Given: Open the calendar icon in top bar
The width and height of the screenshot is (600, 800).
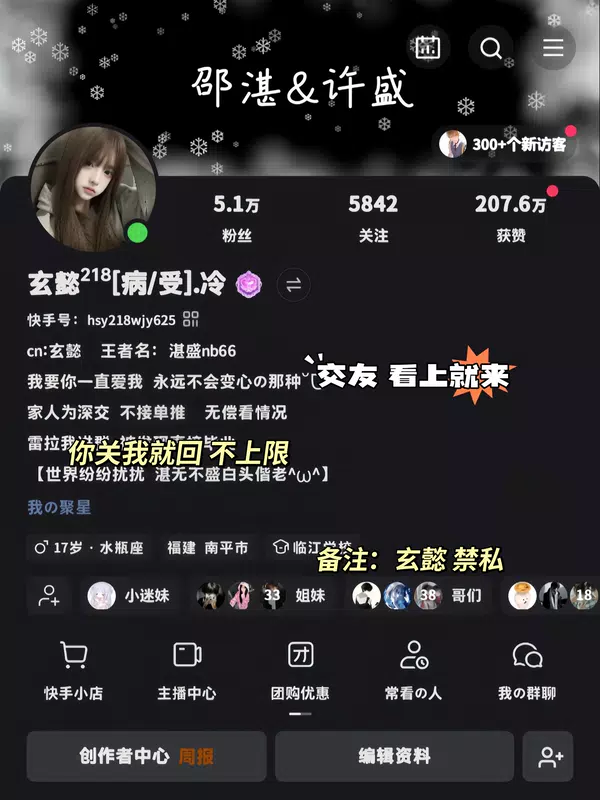Looking at the screenshot, I should (428, 48).
